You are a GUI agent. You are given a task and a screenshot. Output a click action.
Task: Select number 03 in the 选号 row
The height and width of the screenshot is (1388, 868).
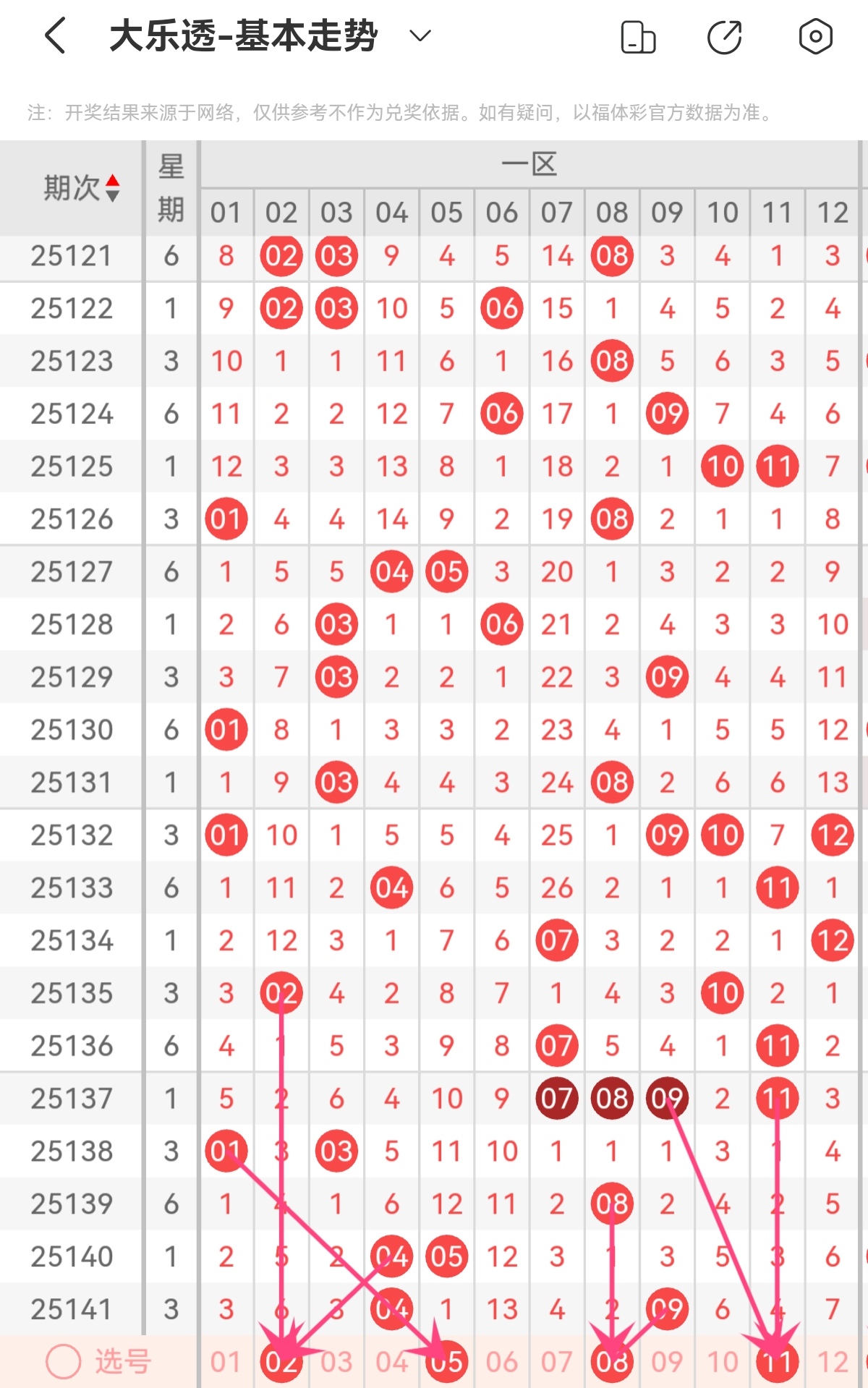pyautogui.click(x=336, y=1358)
